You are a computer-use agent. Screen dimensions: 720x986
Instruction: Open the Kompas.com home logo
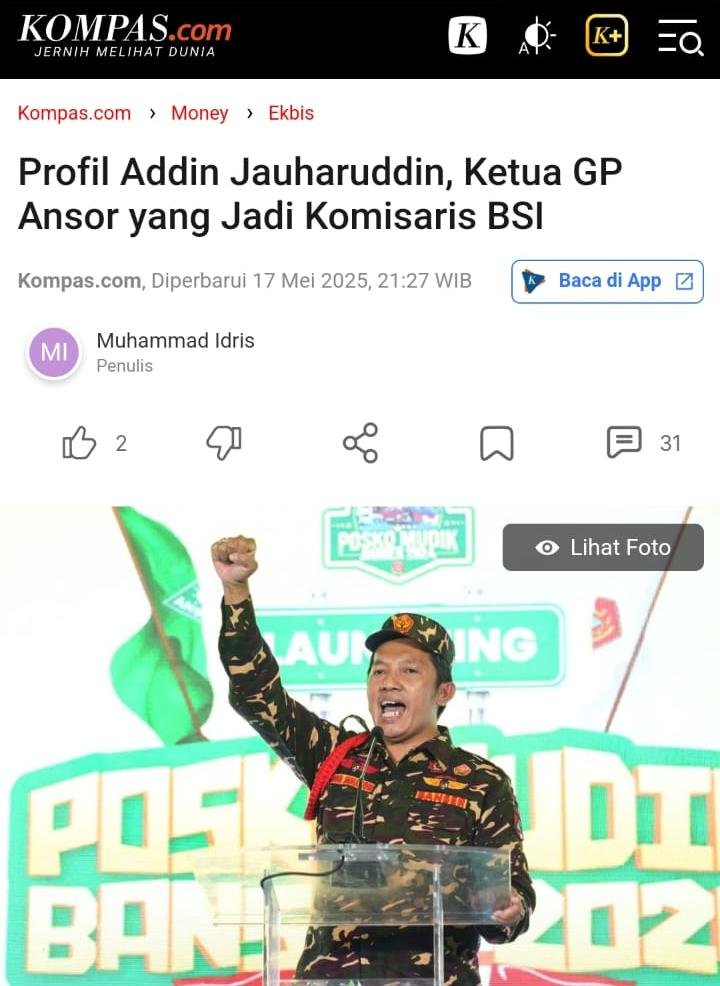pos(125,36)
